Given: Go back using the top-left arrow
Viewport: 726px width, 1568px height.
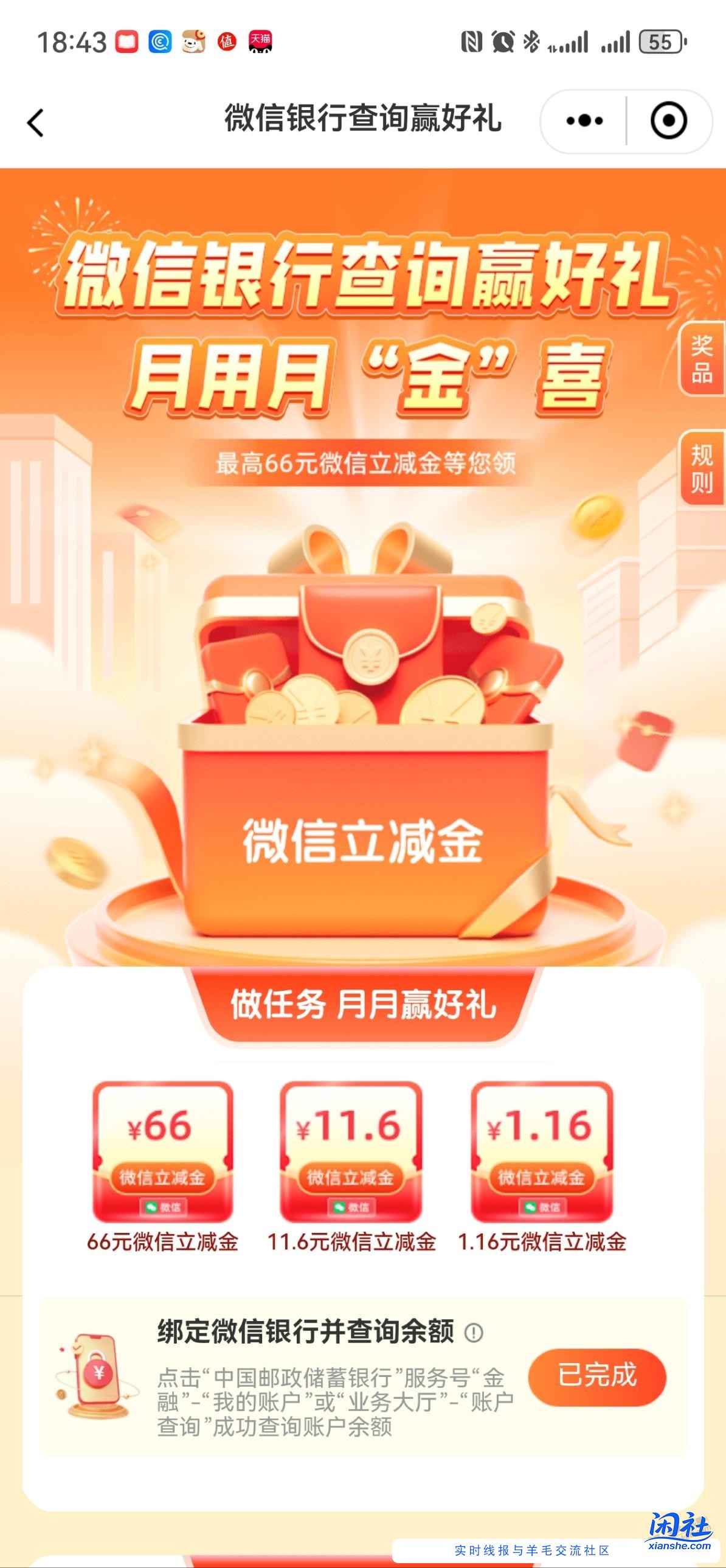Looking at the screenshot, I should point(35,122).
